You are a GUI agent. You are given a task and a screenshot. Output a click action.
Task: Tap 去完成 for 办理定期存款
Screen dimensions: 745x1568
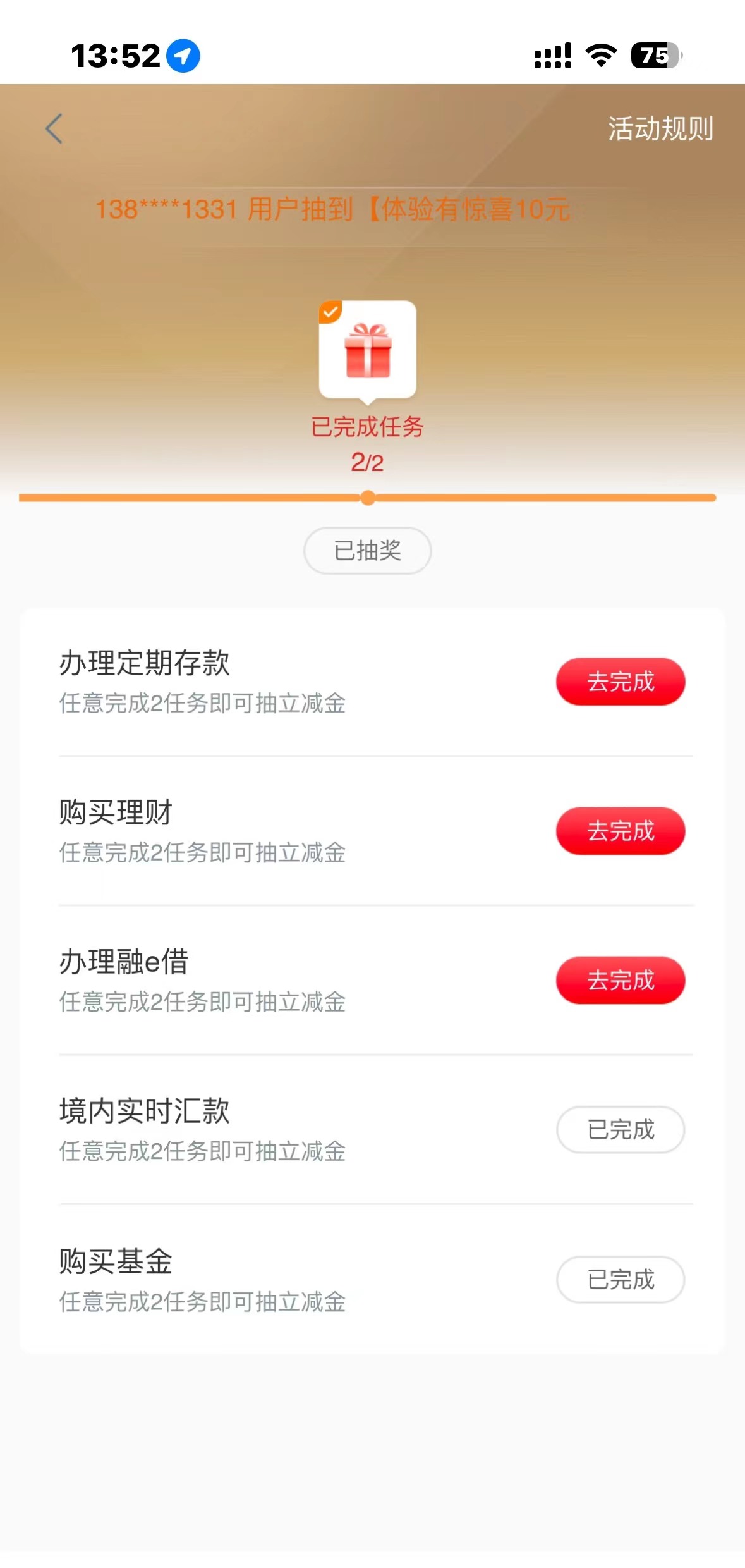(621, 682)
